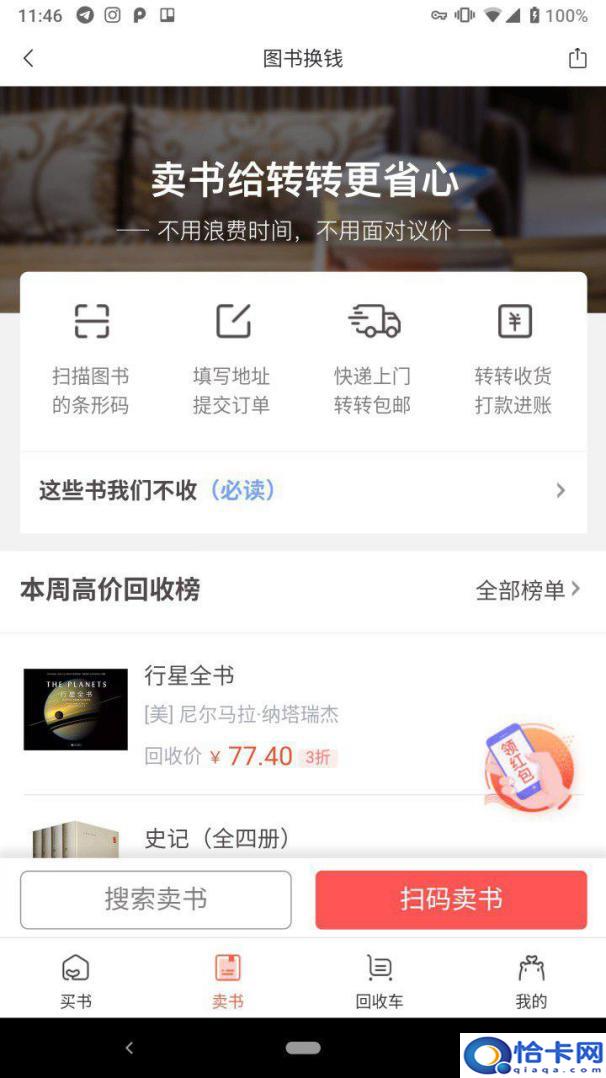View 全部榜单 full ranking list
This screenshot has width=606, height=1078.
point(527,590)
